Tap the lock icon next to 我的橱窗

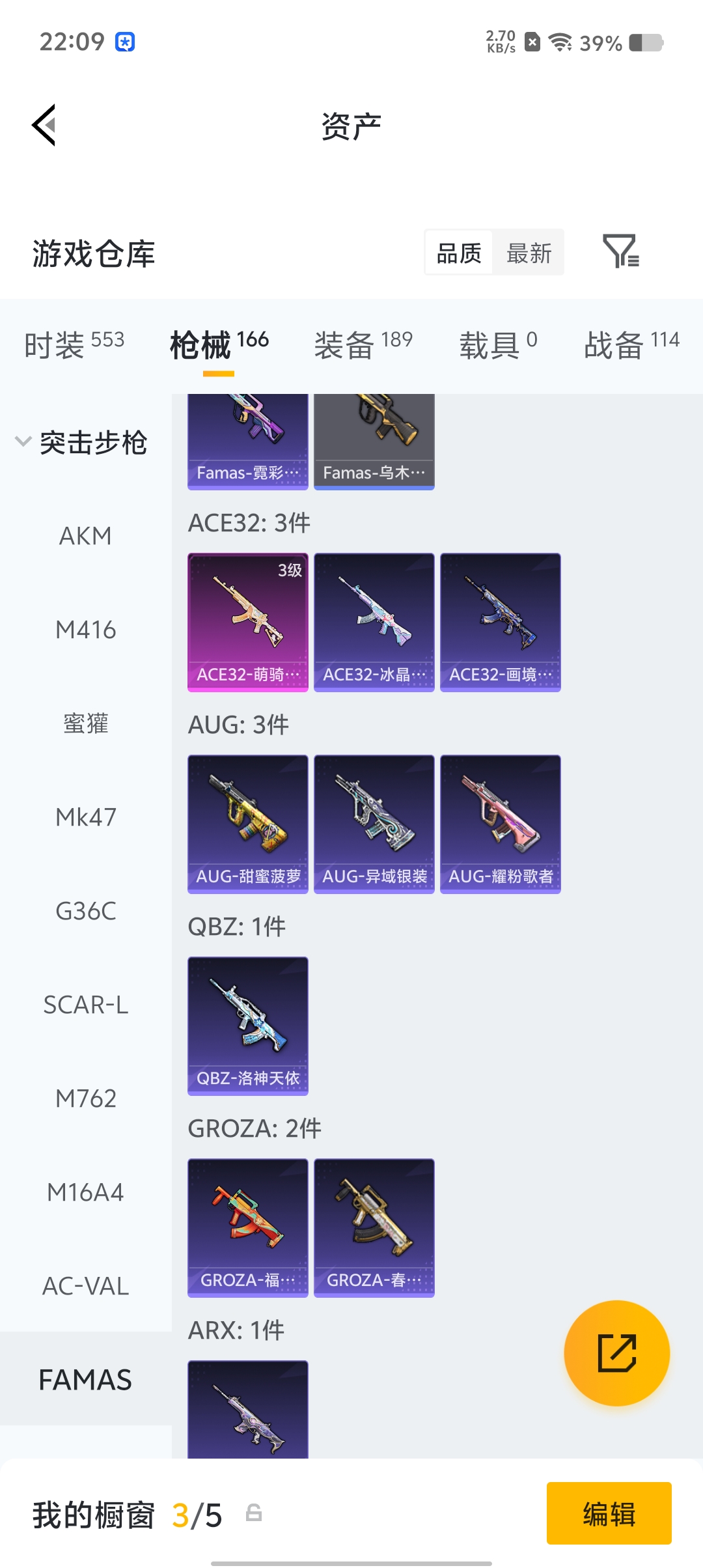[x=255, y=1514]
